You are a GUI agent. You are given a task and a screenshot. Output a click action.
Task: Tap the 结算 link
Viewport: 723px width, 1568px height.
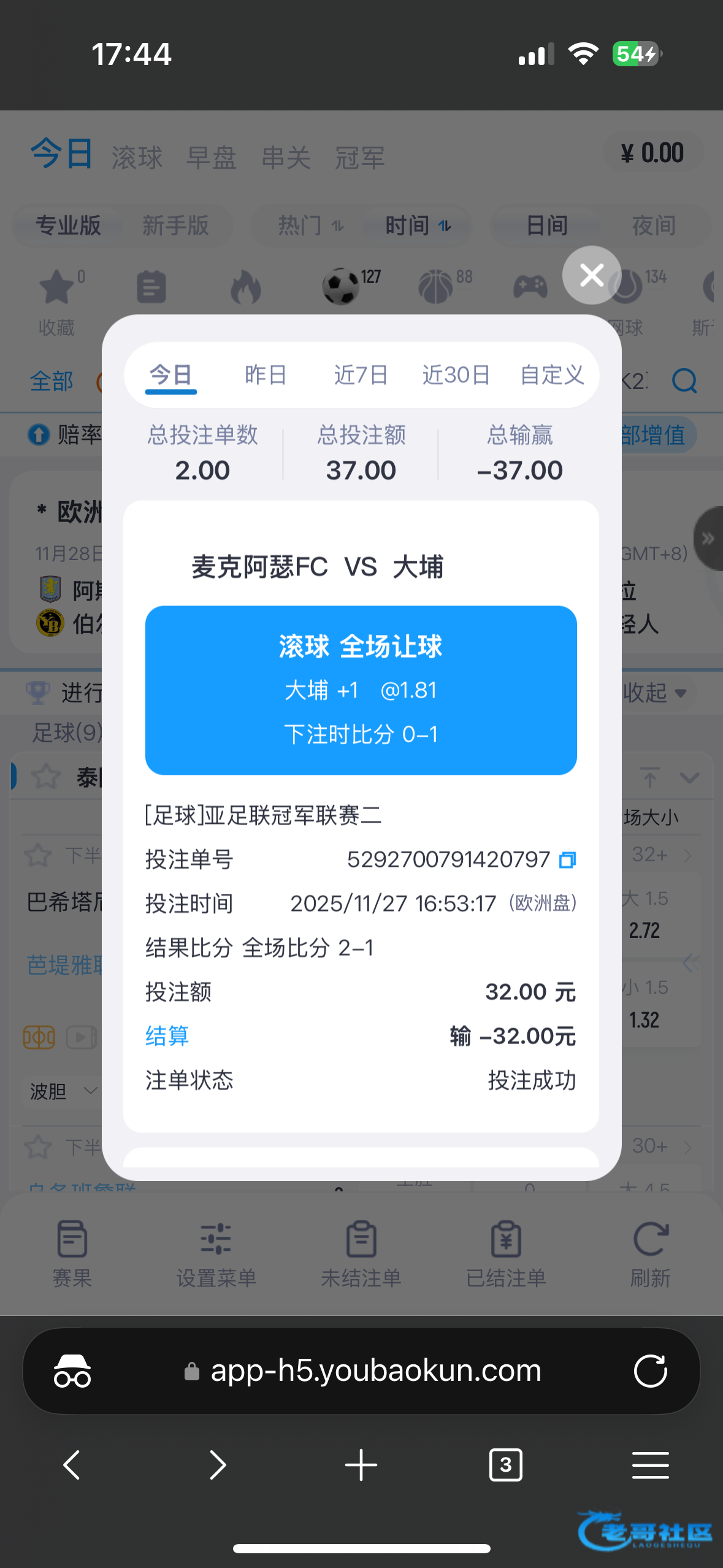click(x=167, y=1036)
